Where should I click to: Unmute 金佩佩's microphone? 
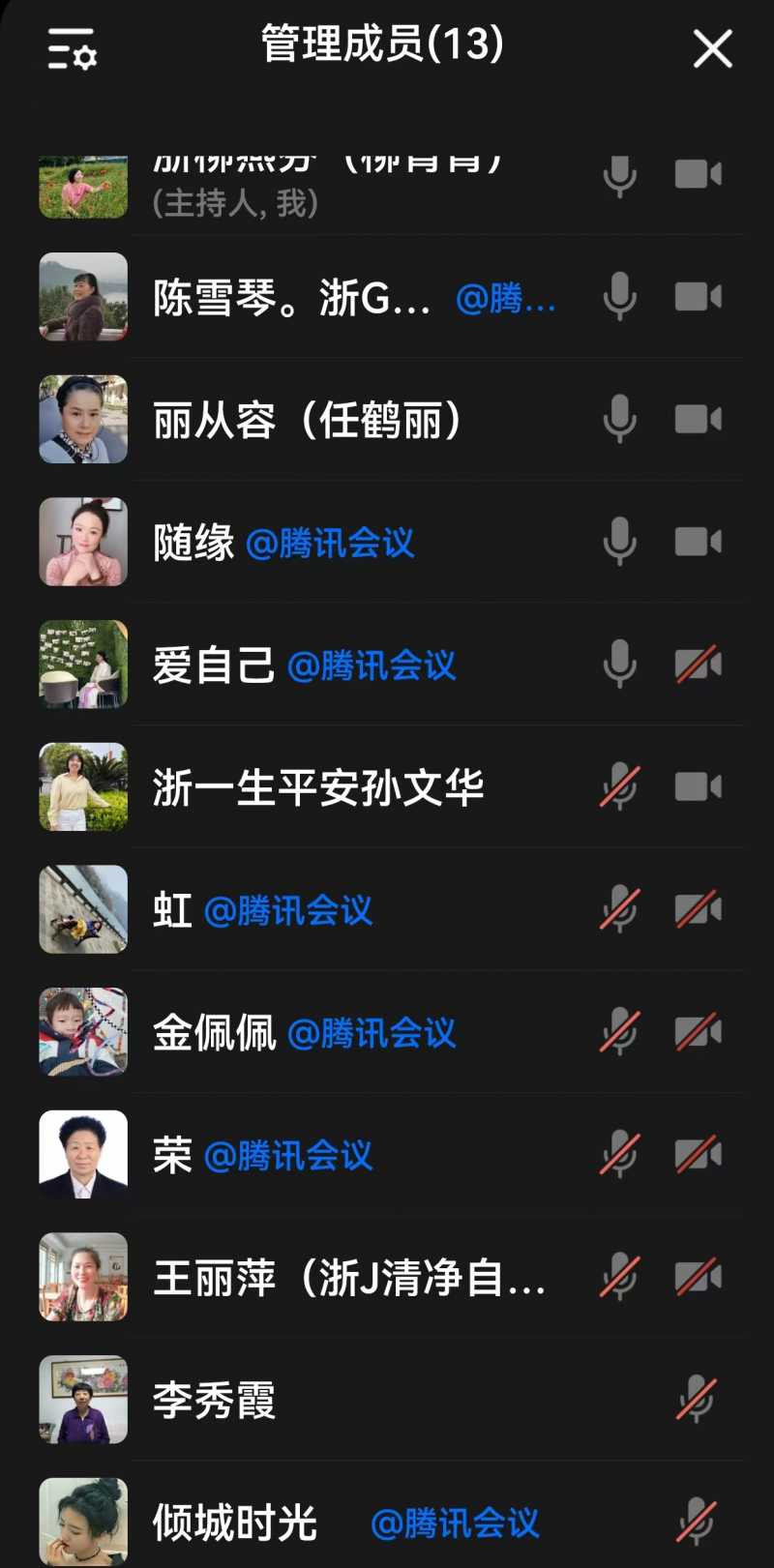619,1032
